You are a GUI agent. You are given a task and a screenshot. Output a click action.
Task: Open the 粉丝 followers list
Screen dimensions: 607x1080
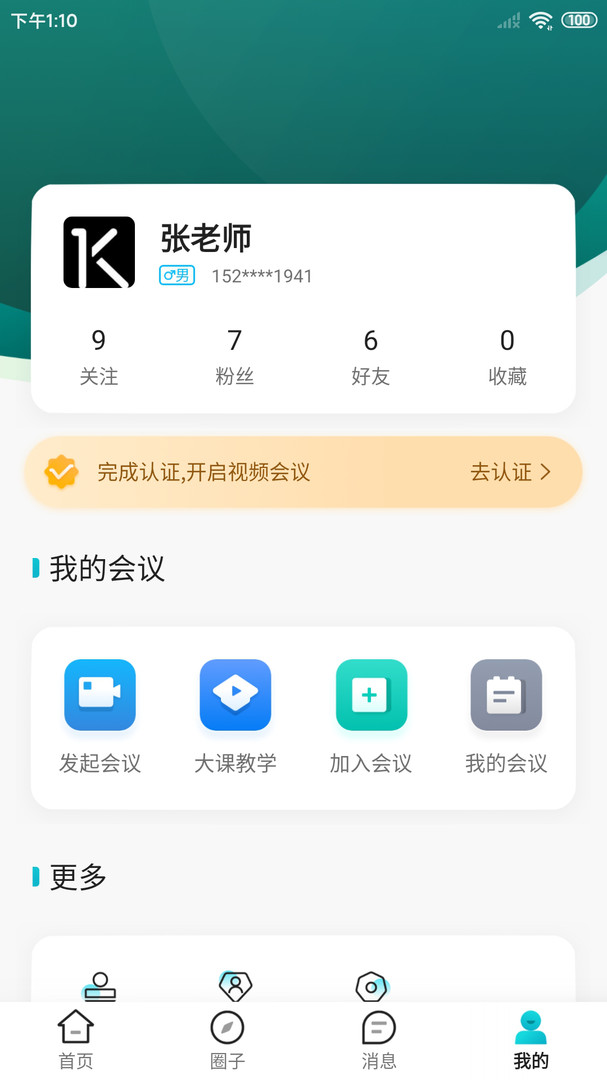click(x=235, y=357)
